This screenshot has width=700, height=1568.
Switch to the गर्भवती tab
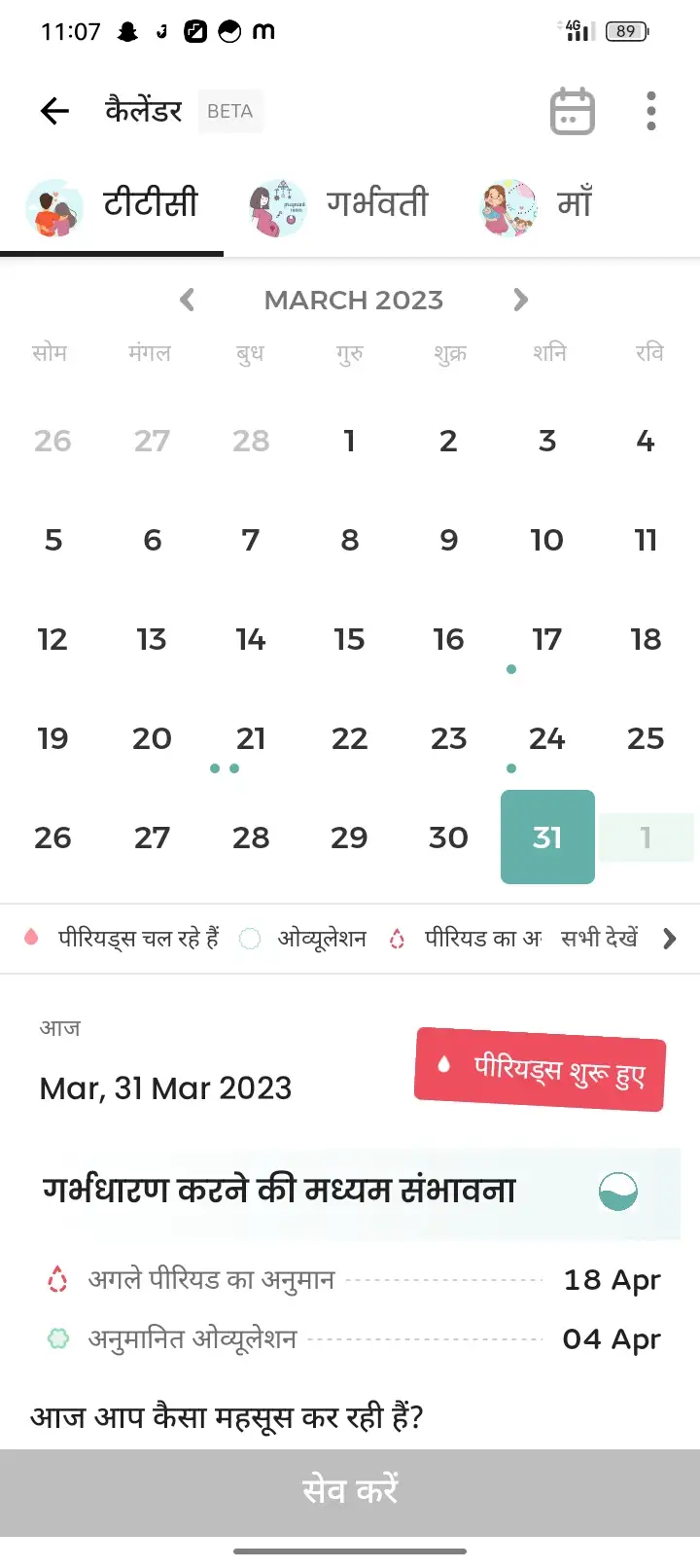tap(340, 205)
